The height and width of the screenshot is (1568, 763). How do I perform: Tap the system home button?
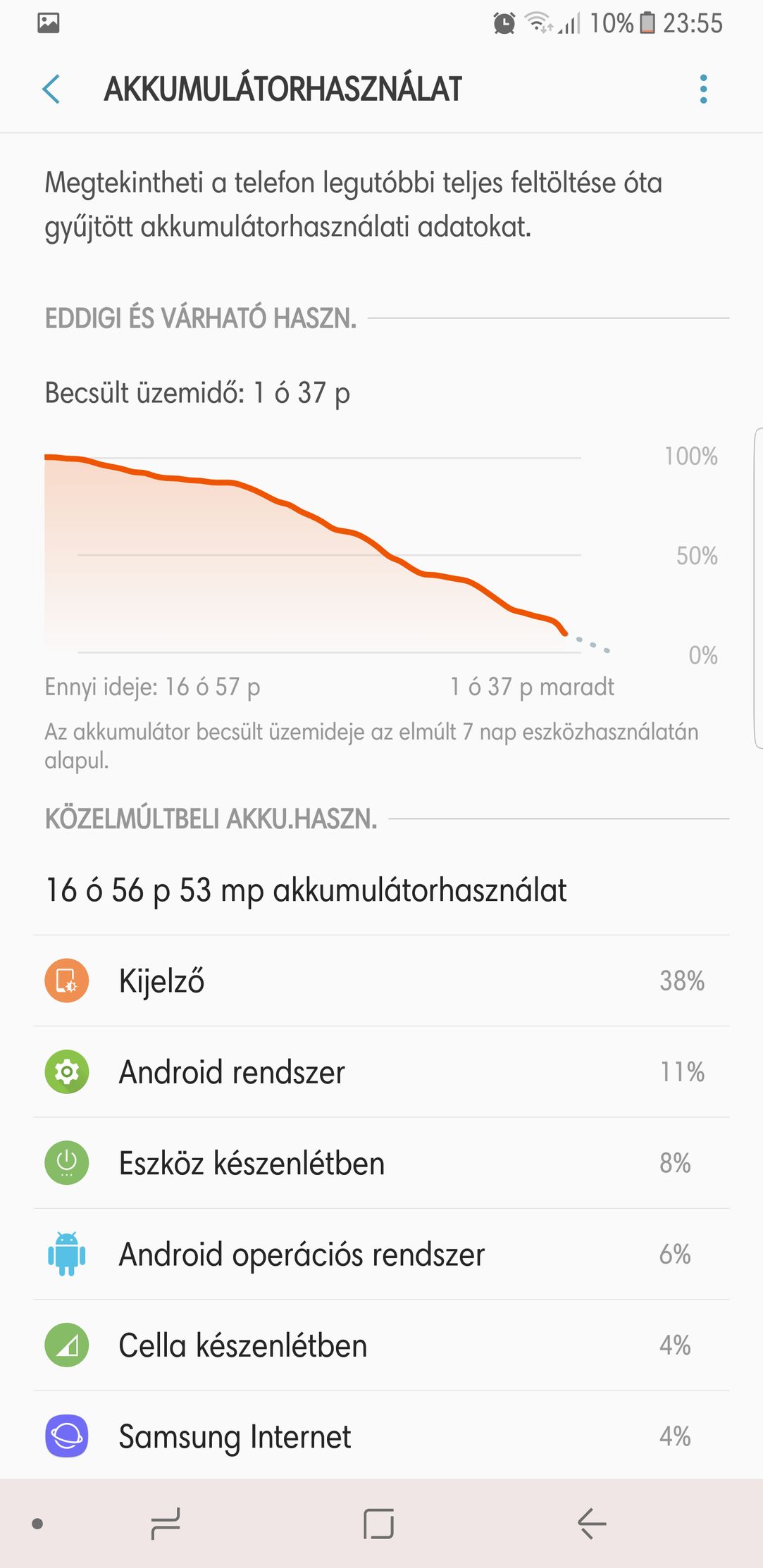pyautogui.click(x=379, y=1524)
